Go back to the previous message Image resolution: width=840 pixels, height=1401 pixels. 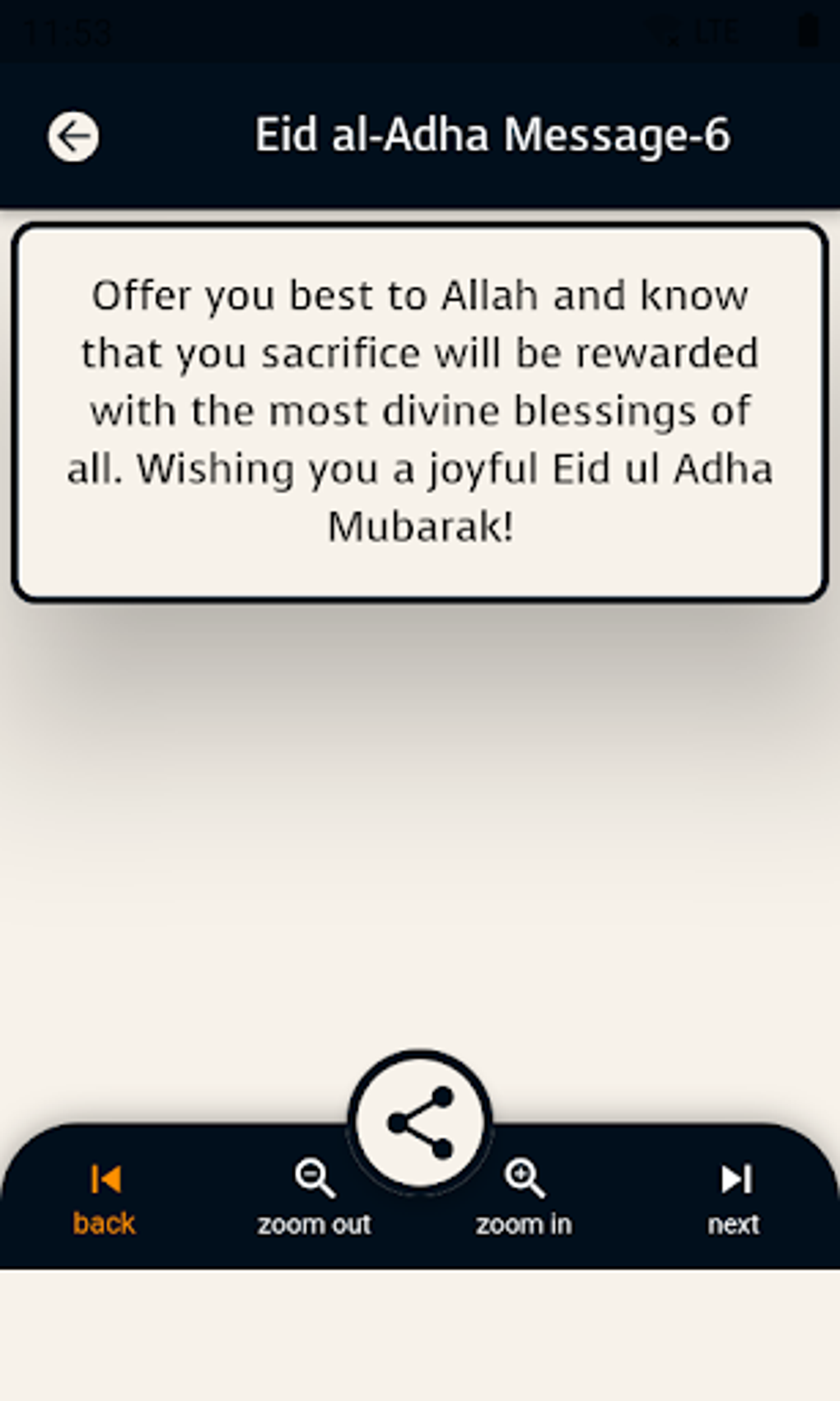click(105, 1198)
